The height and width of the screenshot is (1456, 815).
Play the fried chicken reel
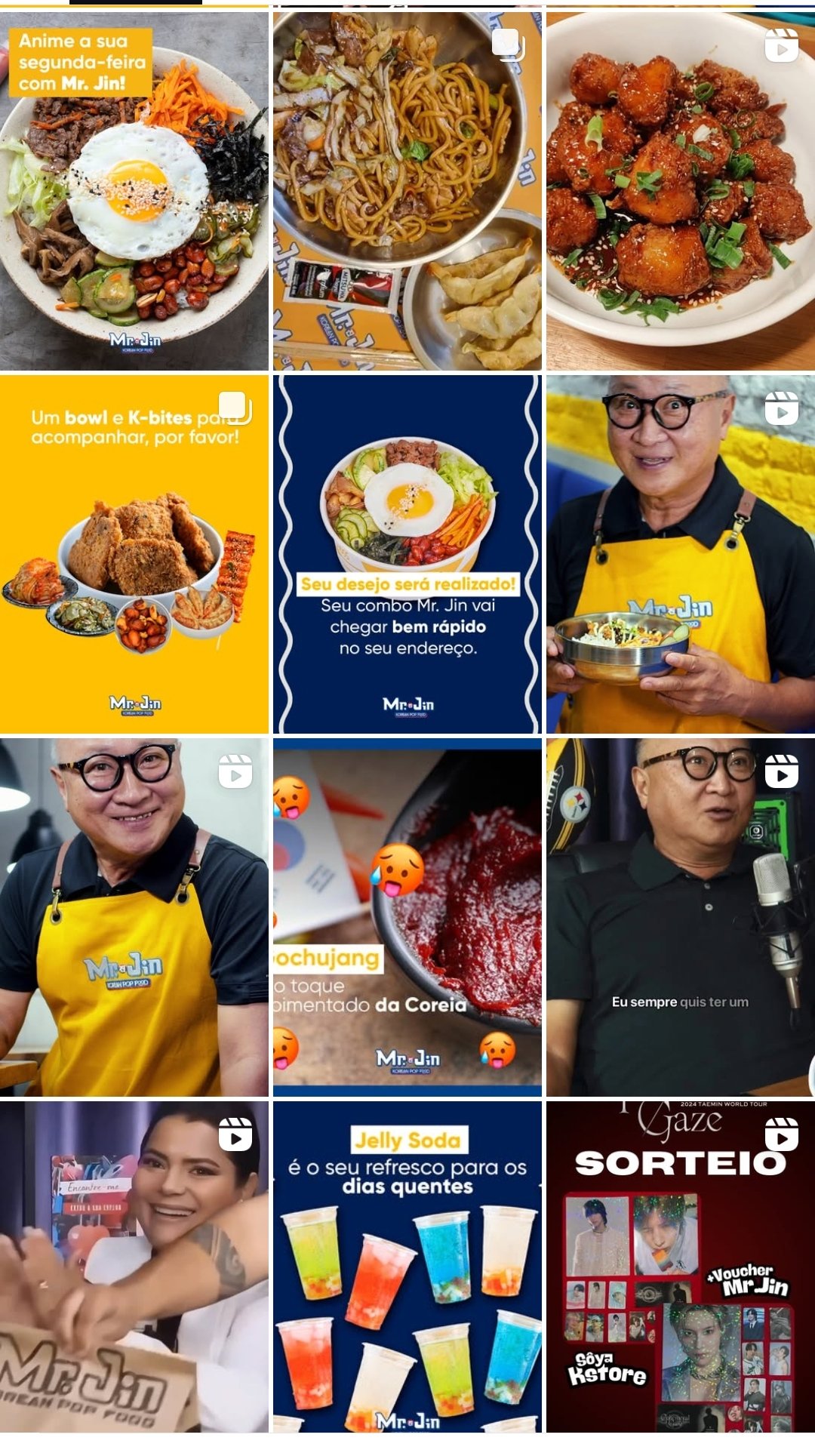click(681, 190)
